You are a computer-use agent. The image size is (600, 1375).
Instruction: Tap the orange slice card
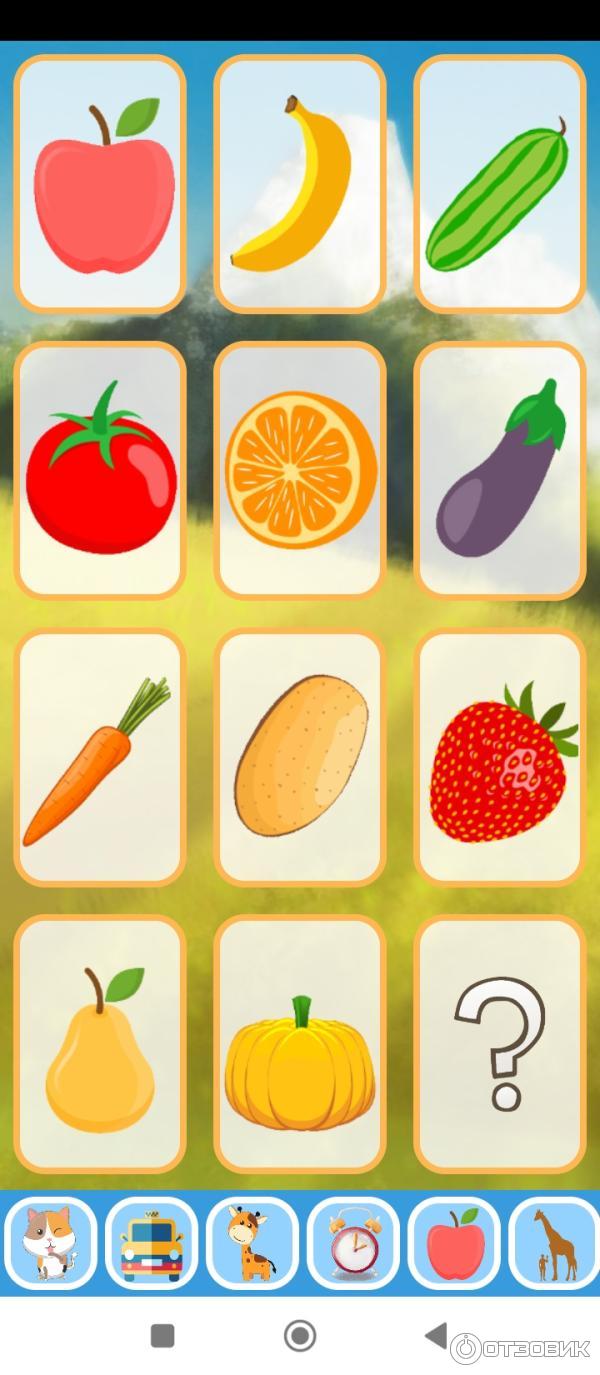click(x=300, y=470)
